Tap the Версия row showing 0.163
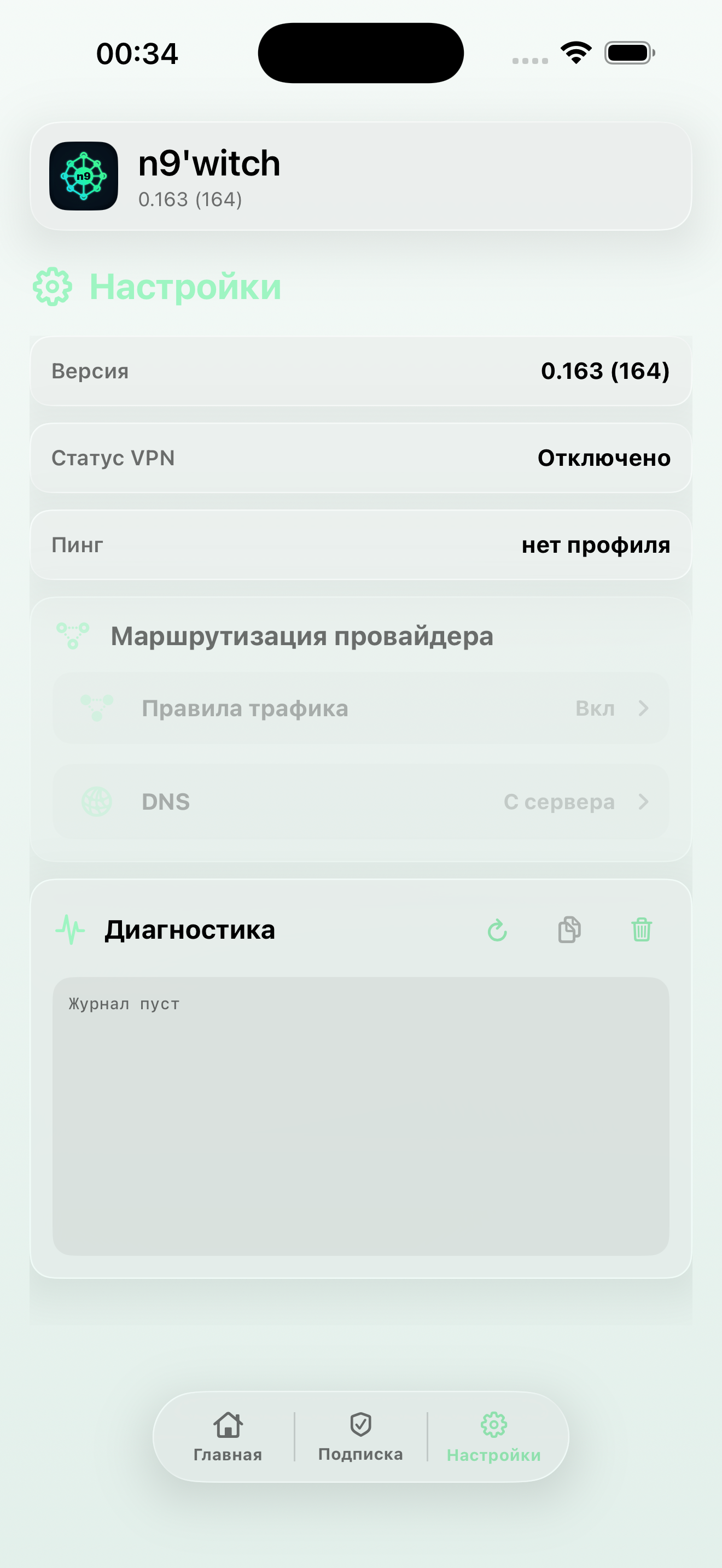Screen dimensions: 722x1568 (360, 371)
